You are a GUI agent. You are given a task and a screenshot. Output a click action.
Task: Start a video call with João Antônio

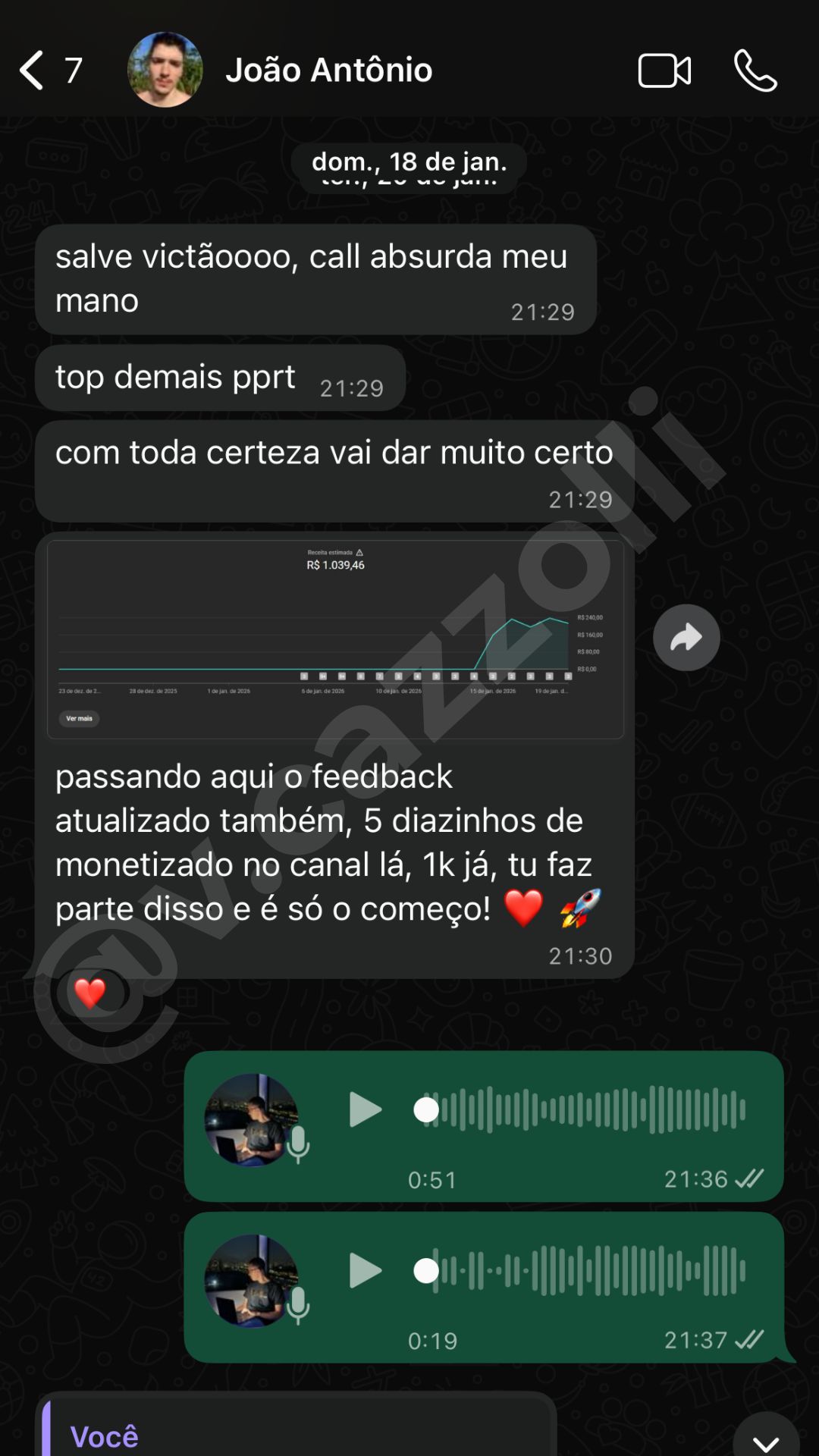point(664,71)
